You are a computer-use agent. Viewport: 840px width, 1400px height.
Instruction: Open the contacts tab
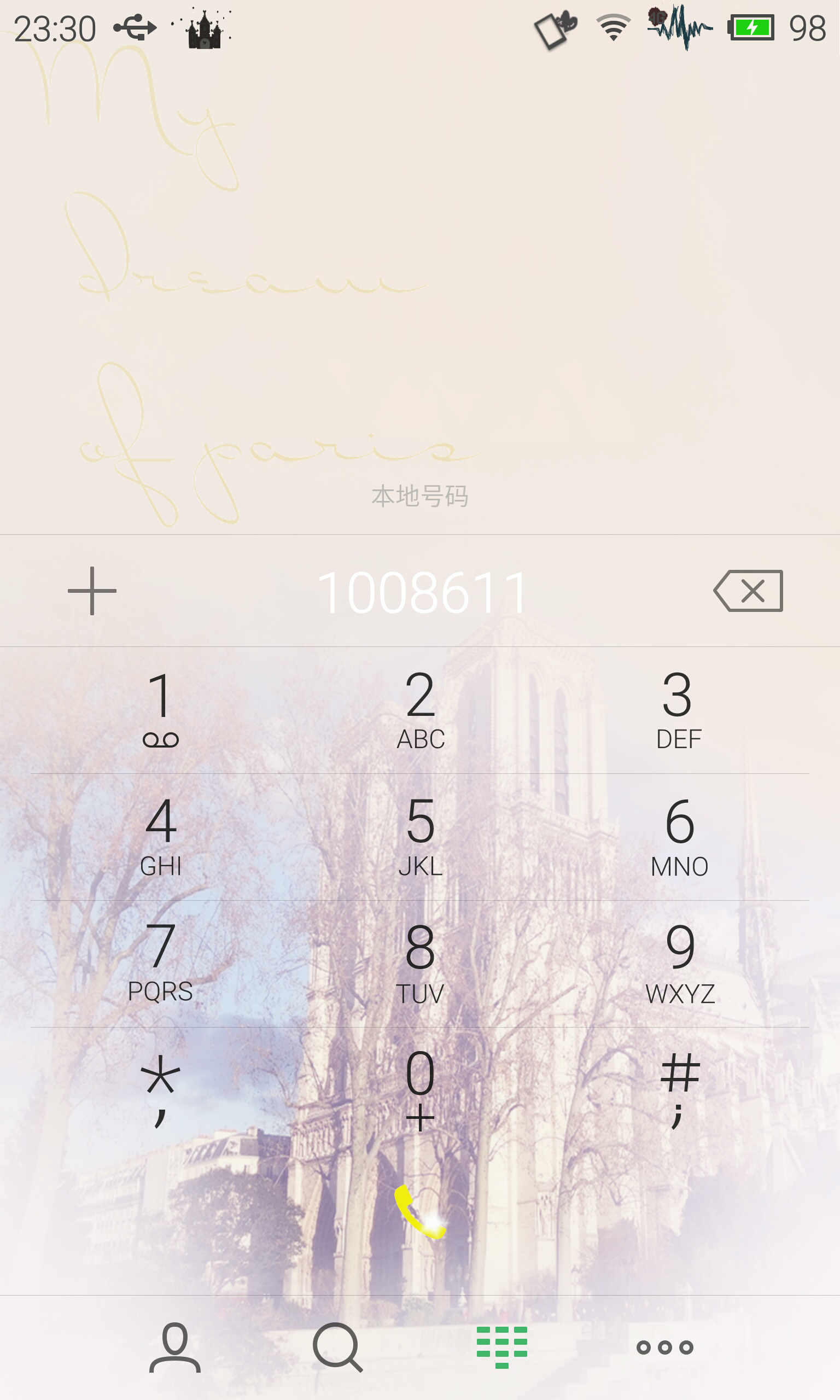(174, 1347)
